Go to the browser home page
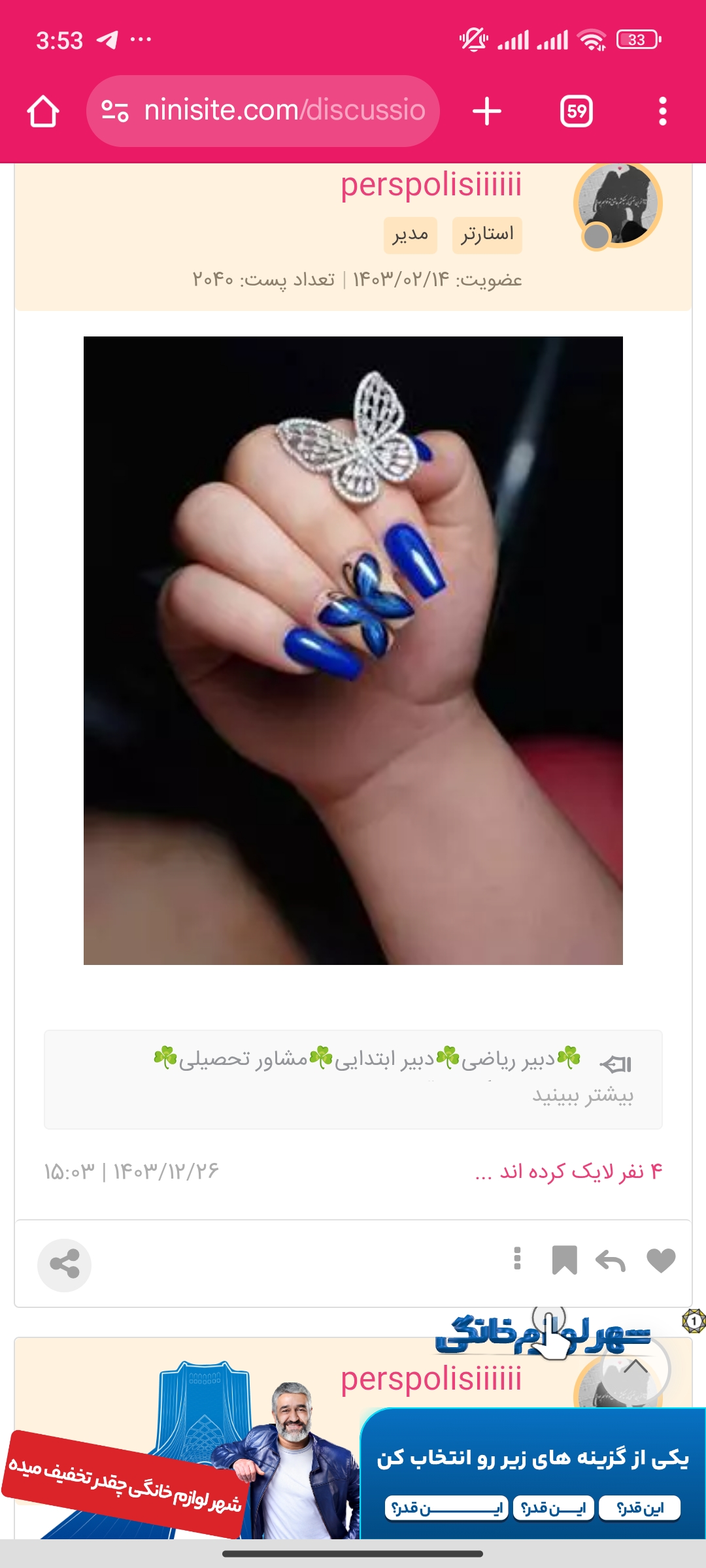The height and width of the screenshot is (1568, 706). 43,111
